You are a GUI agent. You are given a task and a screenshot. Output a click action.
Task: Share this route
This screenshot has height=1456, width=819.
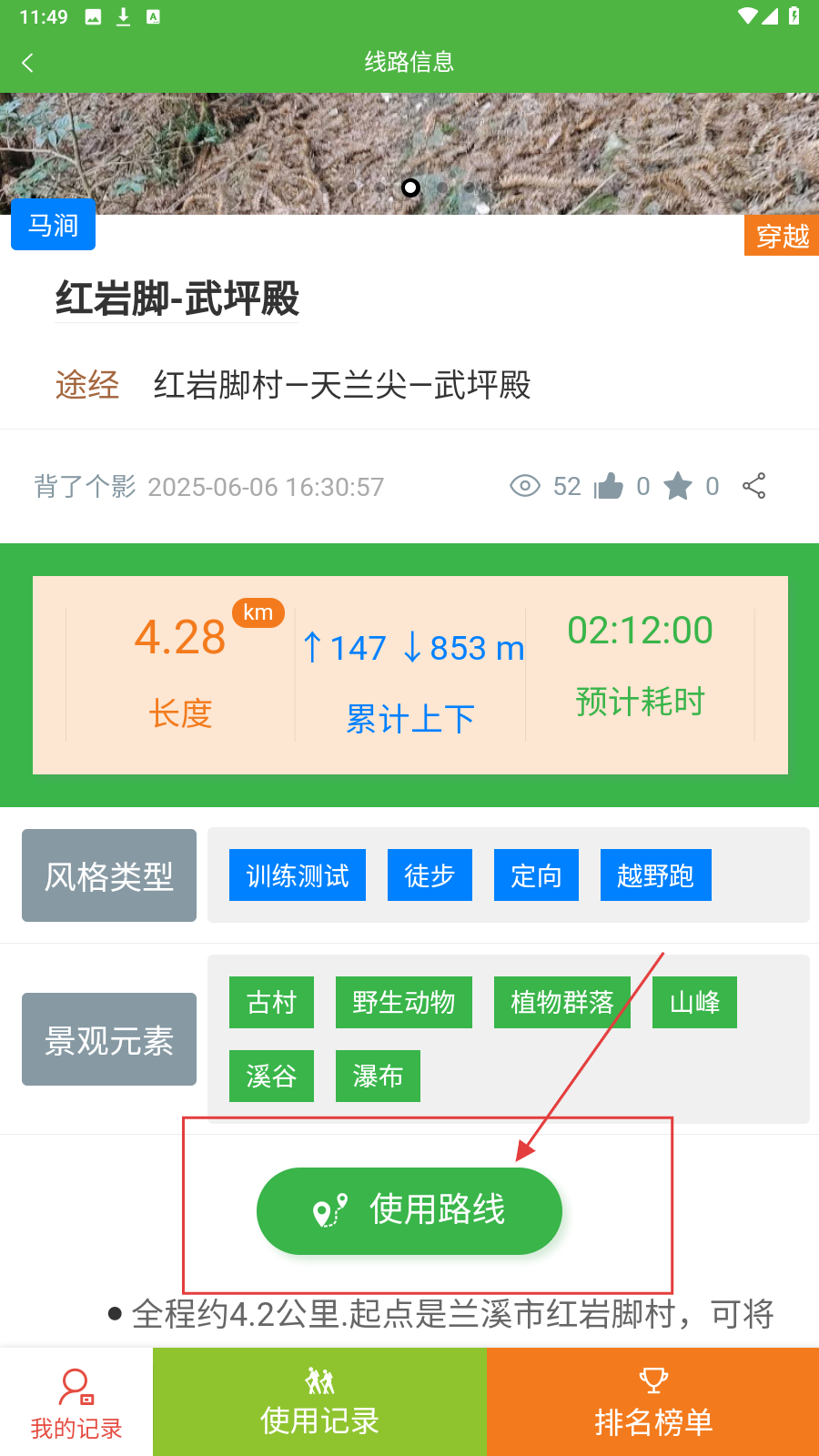[x=753, y=486]
